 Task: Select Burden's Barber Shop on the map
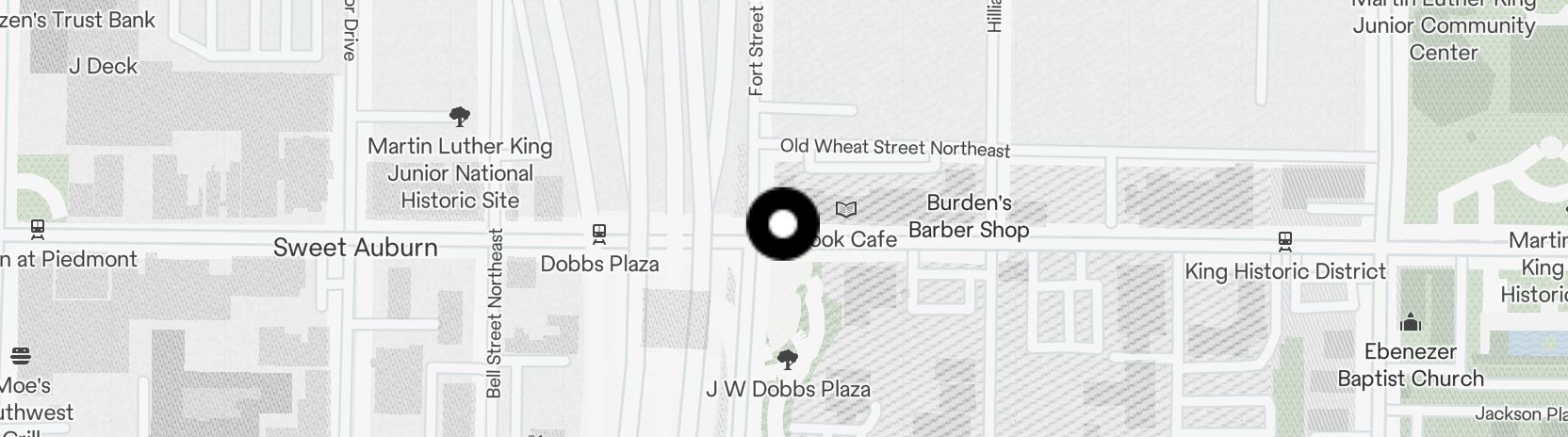[x=968, y=217]
